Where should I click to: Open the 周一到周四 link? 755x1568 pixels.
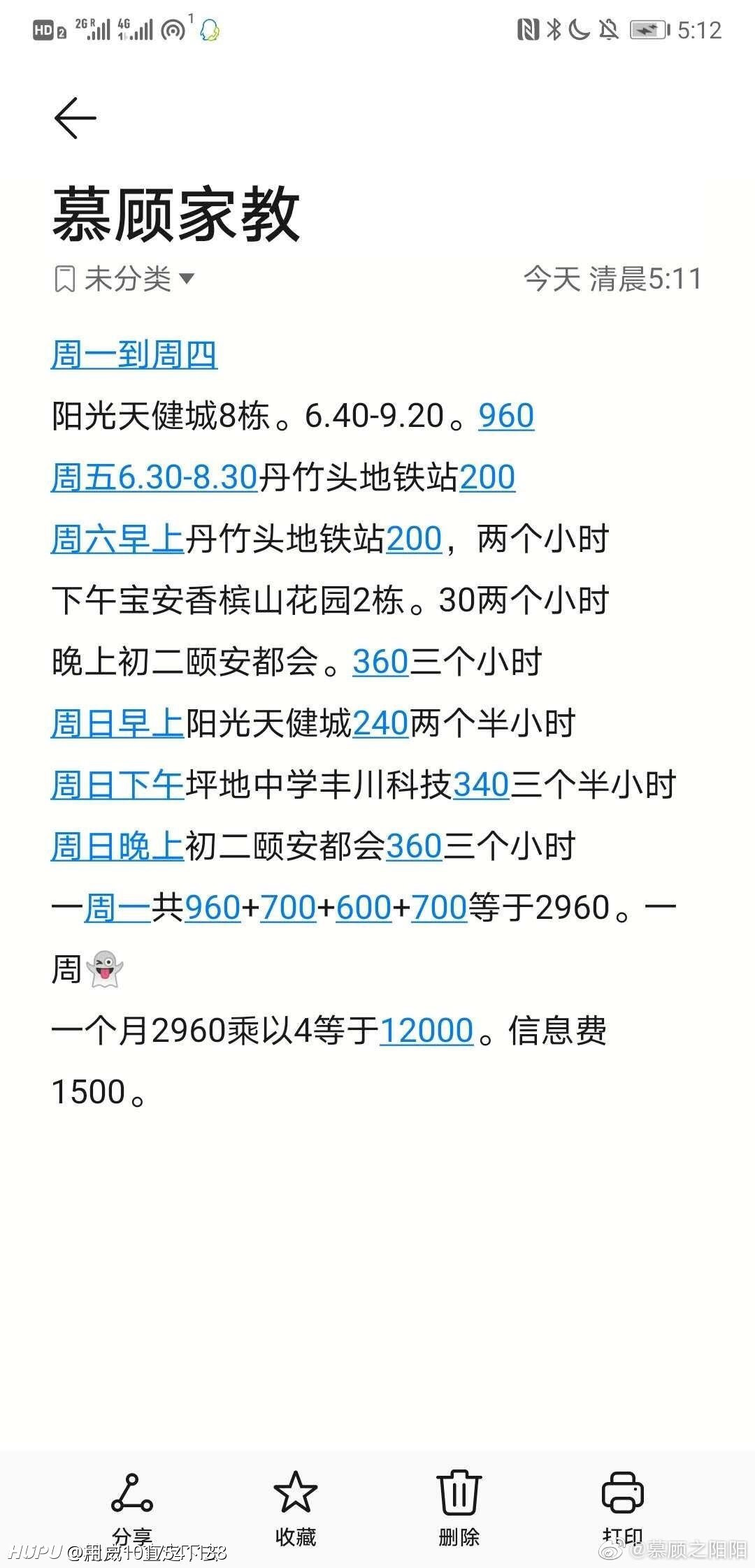[134, 354]
